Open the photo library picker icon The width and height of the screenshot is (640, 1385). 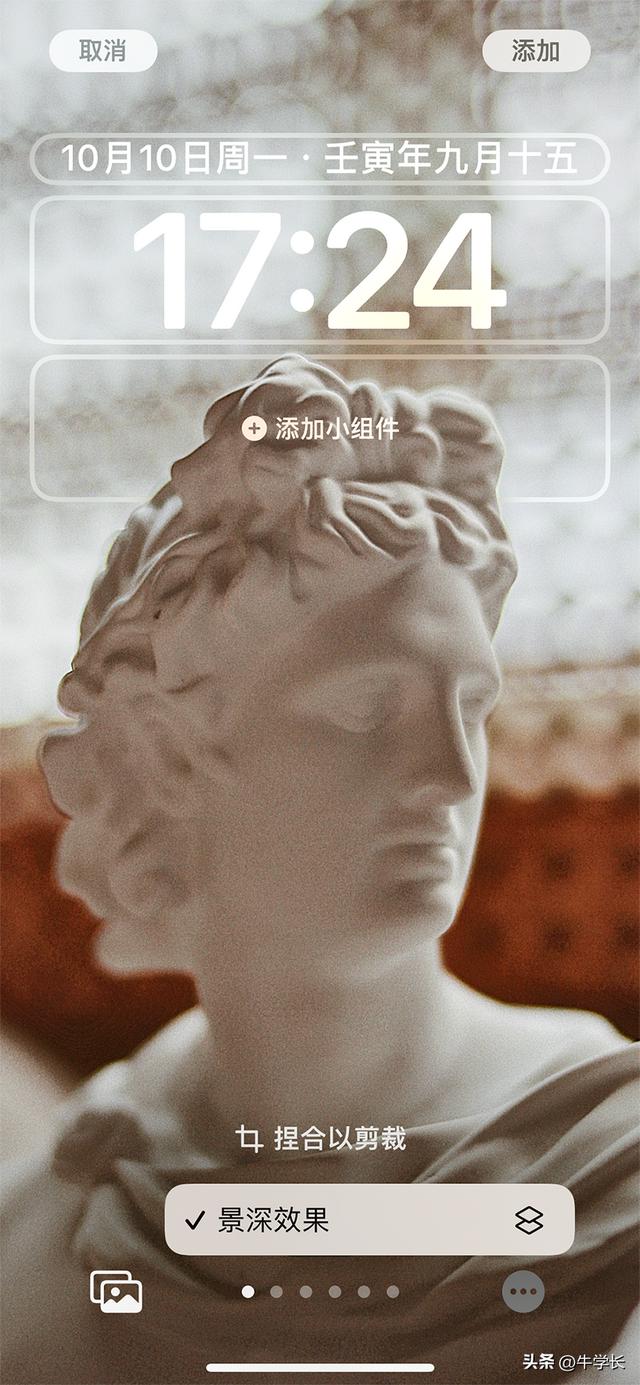tap(116, 1292)
